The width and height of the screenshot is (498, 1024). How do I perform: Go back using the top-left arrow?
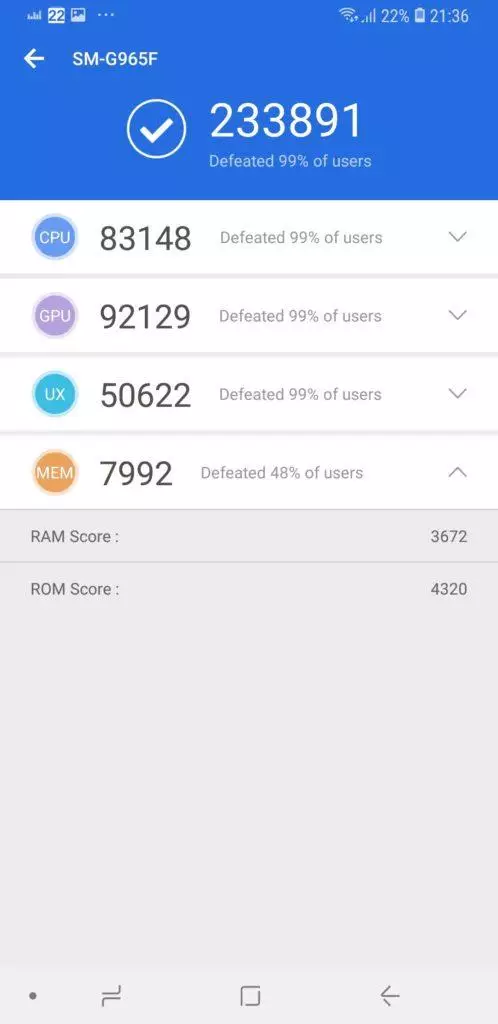click(x=34, y=59)
